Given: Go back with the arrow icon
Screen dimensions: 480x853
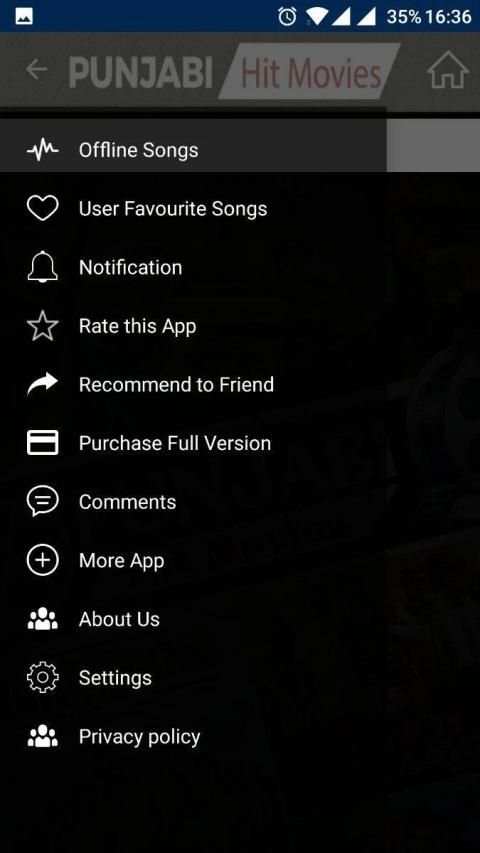Looking at the screenshot, I should pyautogui.click(x=36, y=70).
